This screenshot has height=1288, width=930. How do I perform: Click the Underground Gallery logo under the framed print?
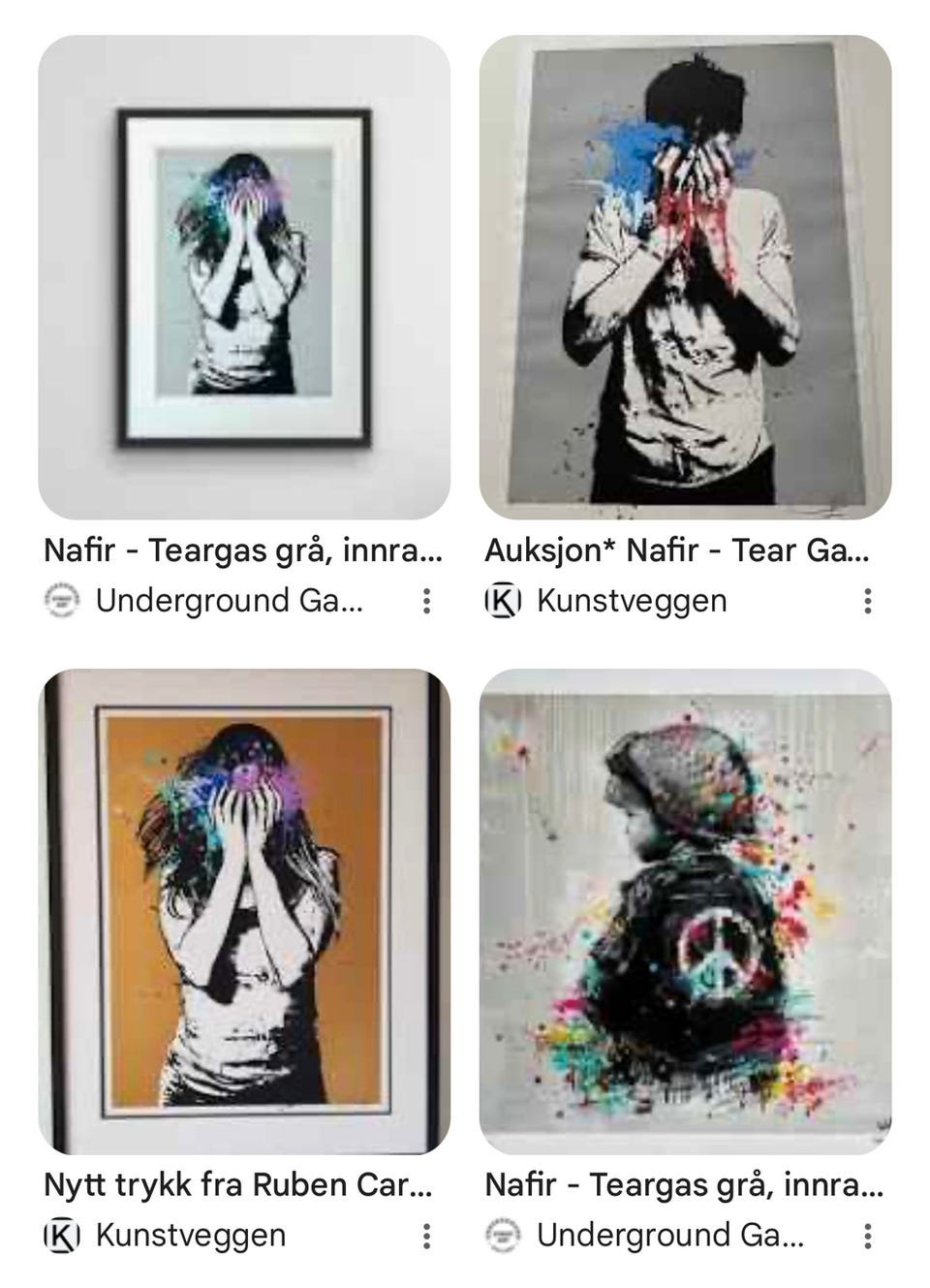(62, 601)
